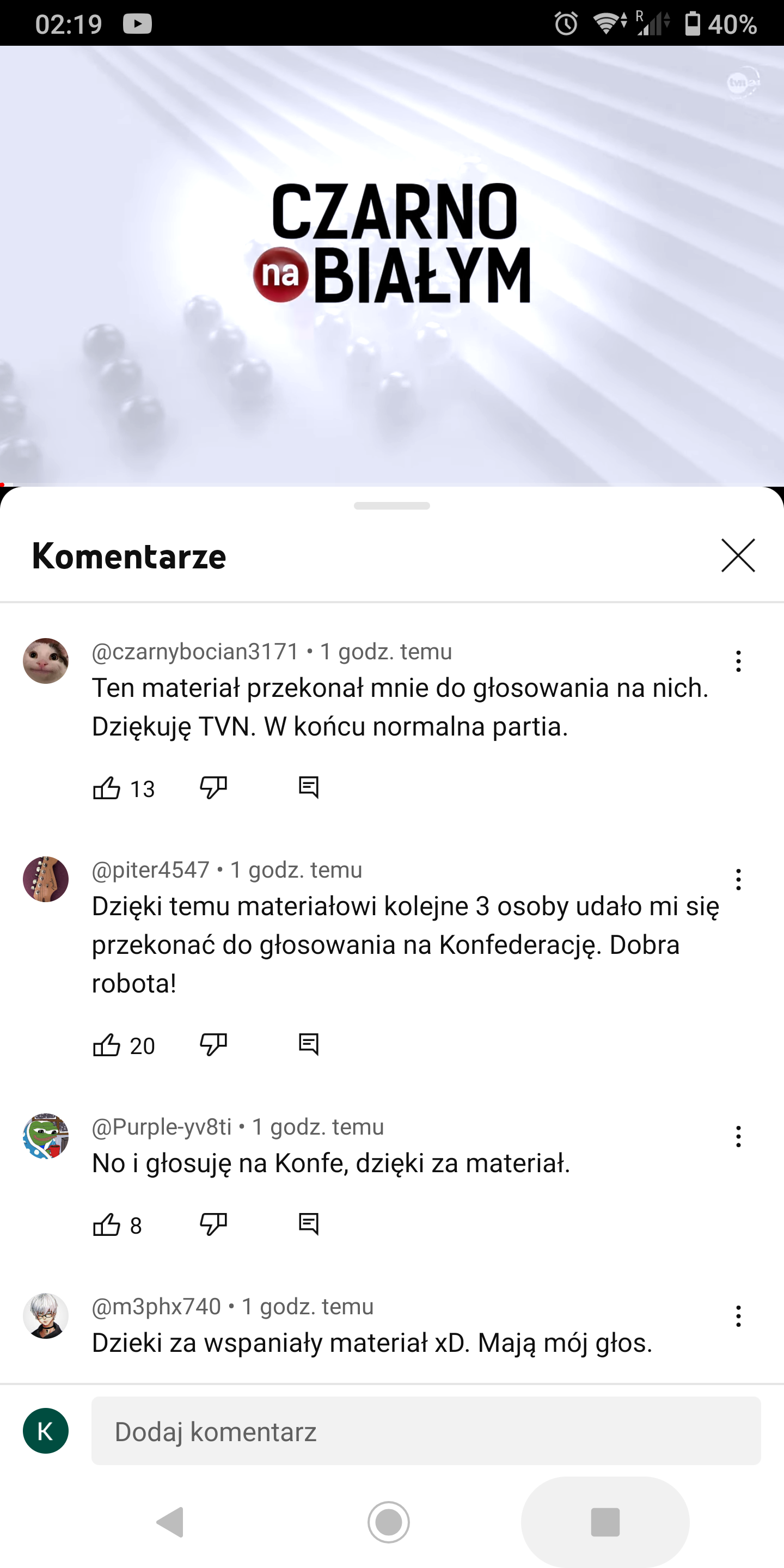Like the comment by @Purple-yv8ti

[x=107, y=1224]
